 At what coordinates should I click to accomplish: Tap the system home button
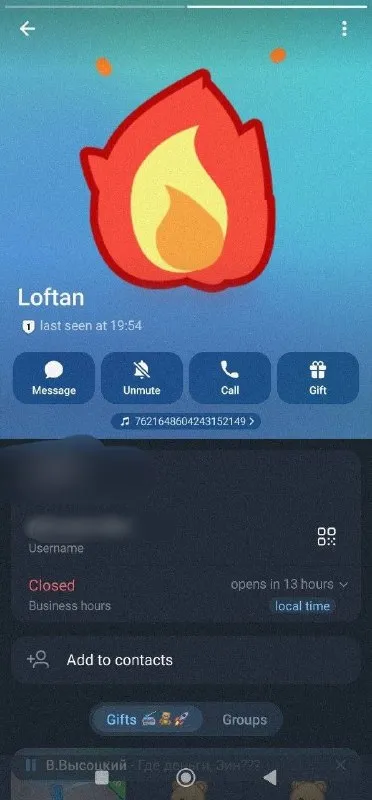click(x=186, y=778)
